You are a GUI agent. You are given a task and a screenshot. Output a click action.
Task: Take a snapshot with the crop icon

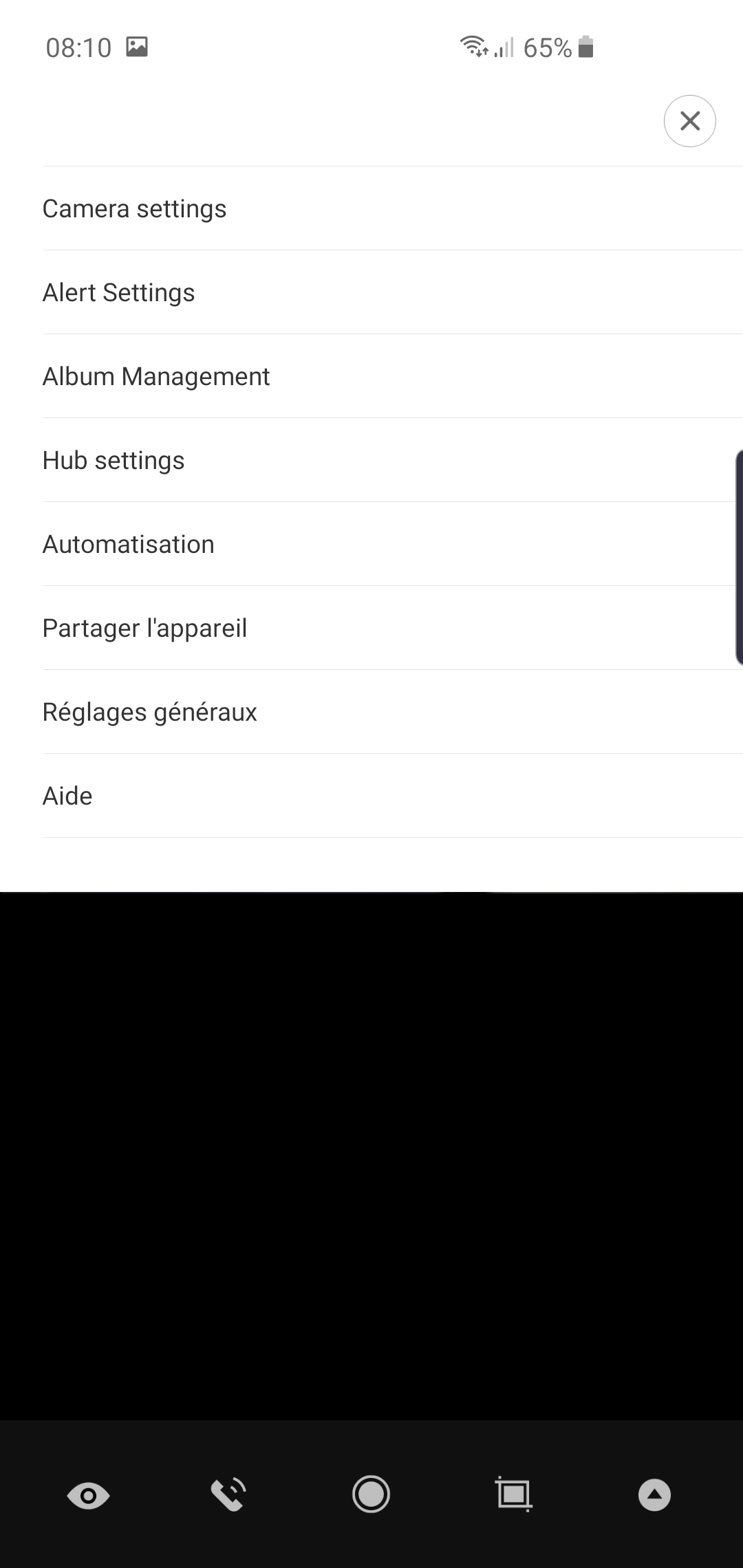pos(514,1494)
